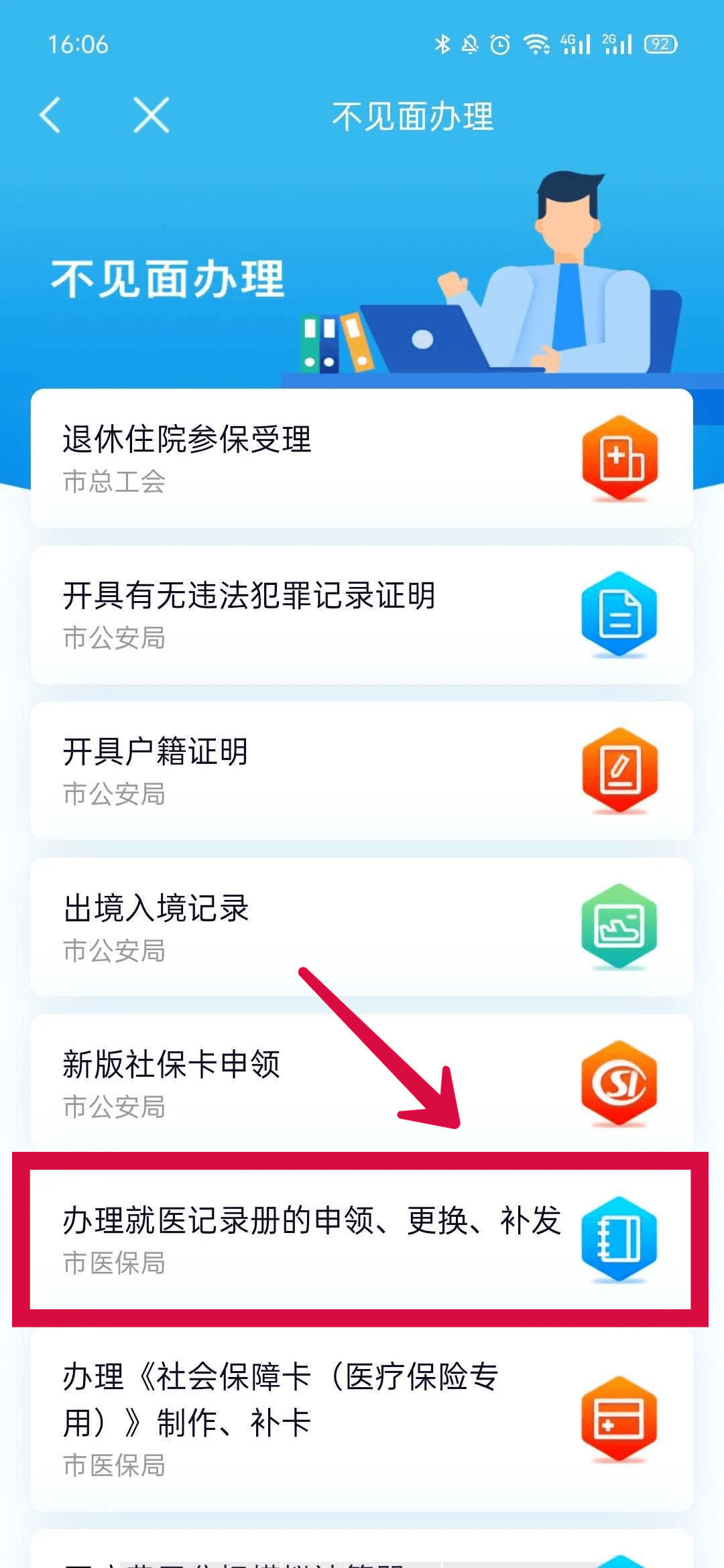This screenshot has width=724, height=1568.
Task: Select 办理《社会保障卡（医疗保险专用）》制作、补卡
Action: coord(362,1419)
